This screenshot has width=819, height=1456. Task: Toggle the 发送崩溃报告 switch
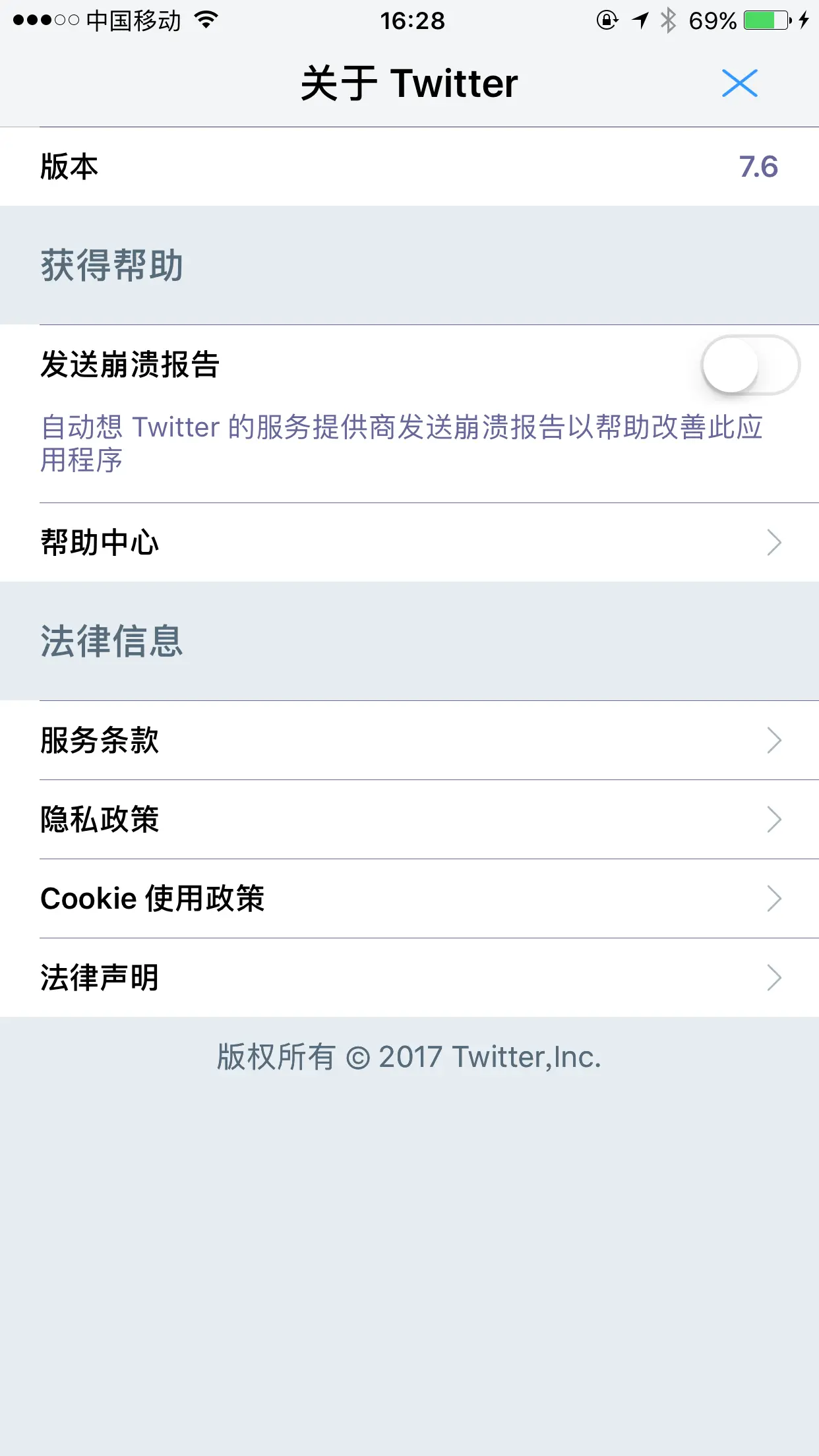[750, 365]
